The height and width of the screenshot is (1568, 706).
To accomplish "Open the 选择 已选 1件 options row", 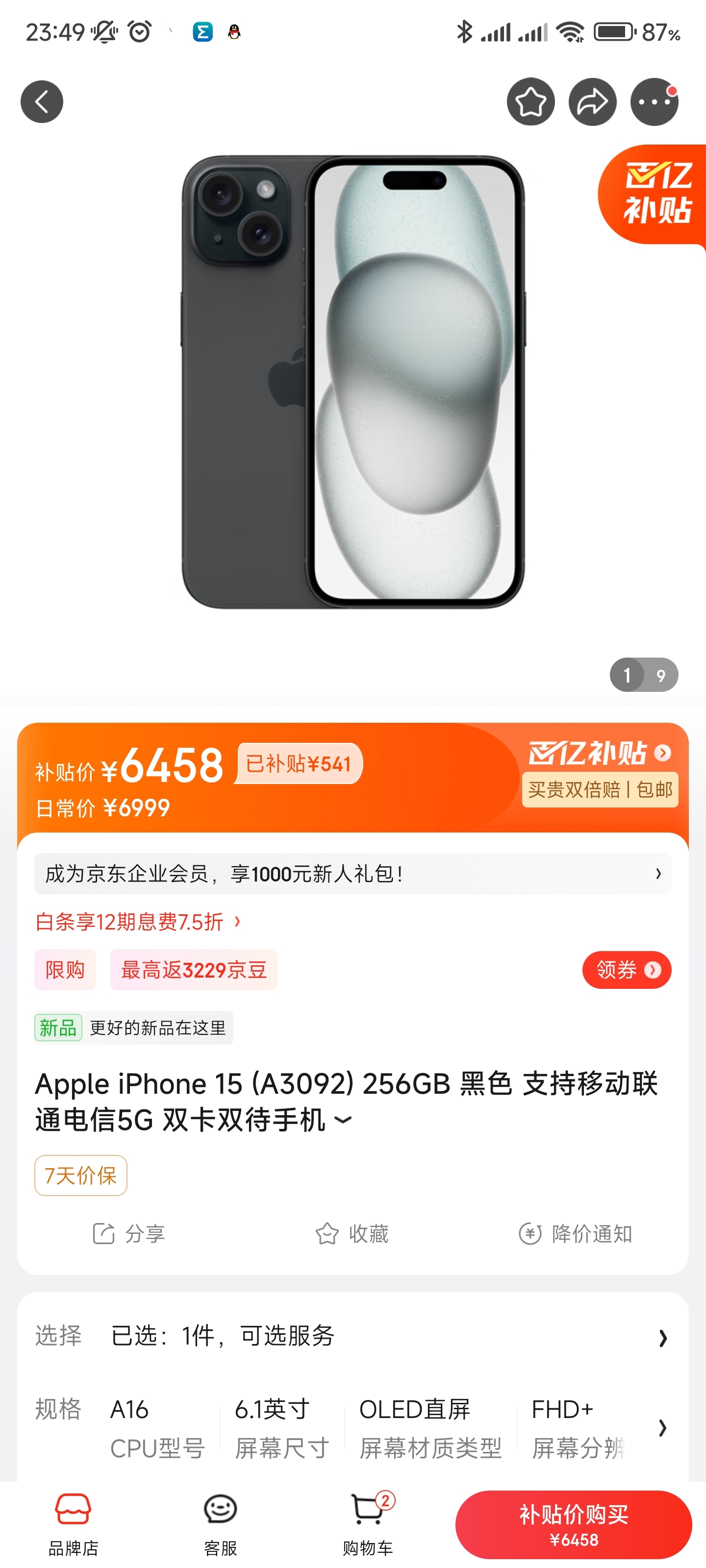I will 353,1336.
